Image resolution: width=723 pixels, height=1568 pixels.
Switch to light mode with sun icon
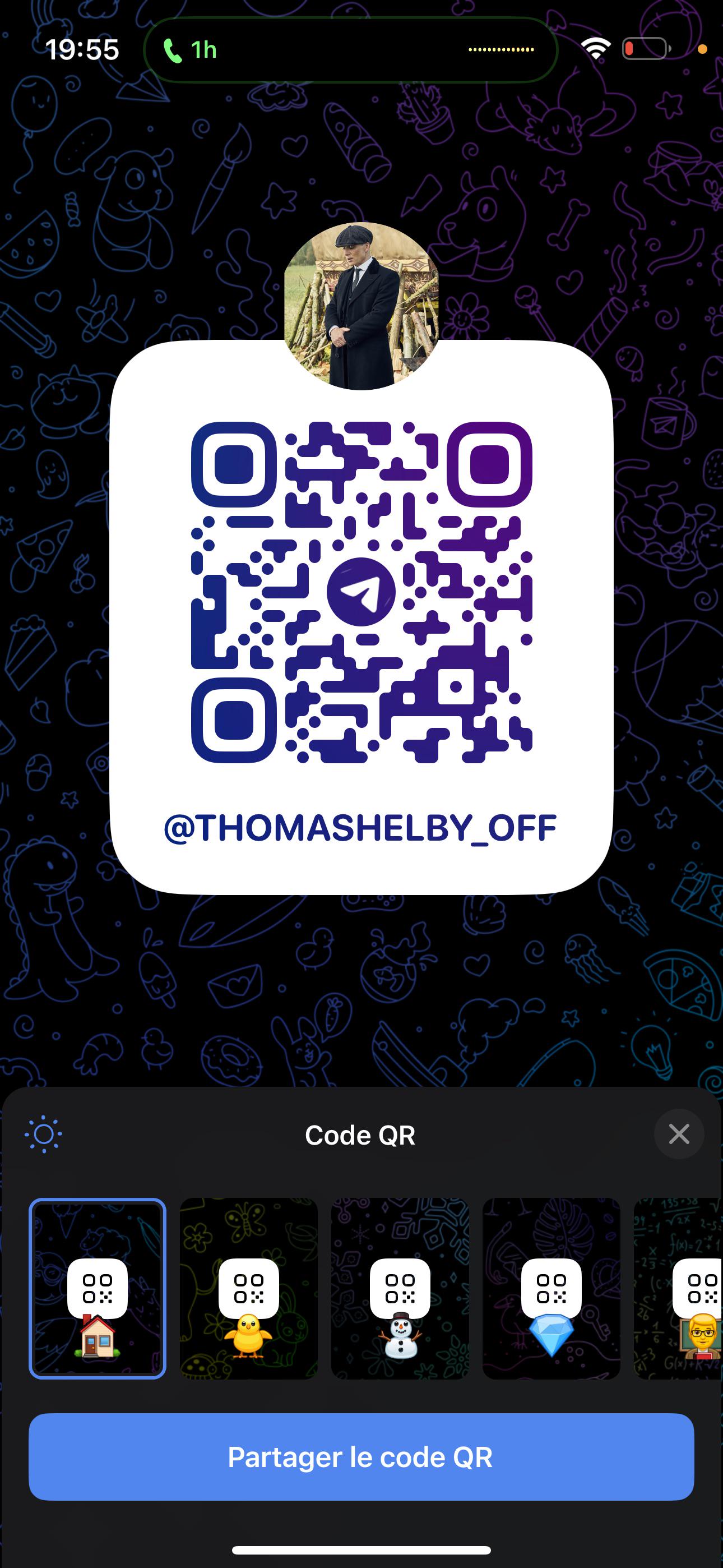coord(43,1134)
